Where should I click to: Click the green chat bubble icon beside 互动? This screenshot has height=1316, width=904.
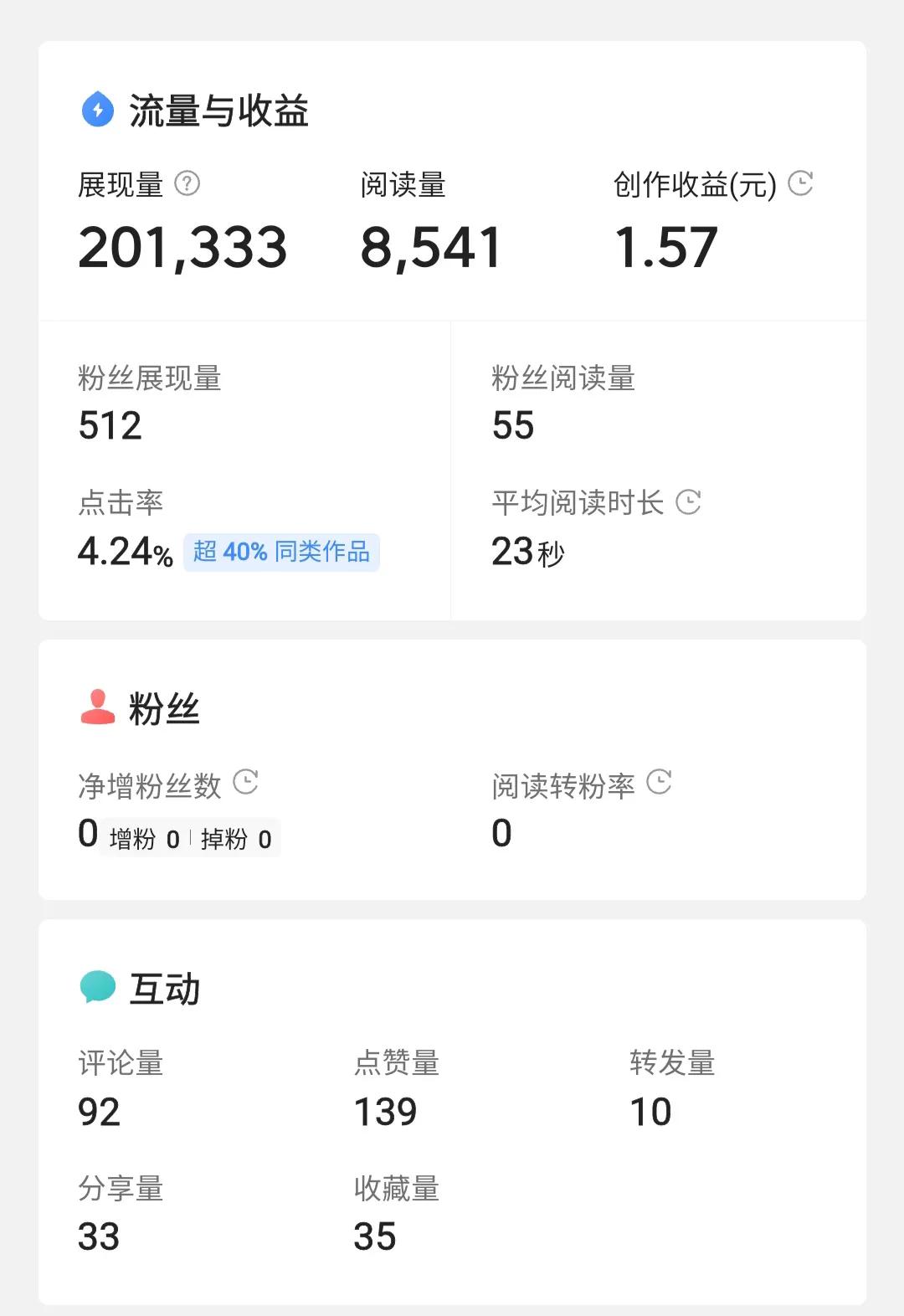pos(96,986)
